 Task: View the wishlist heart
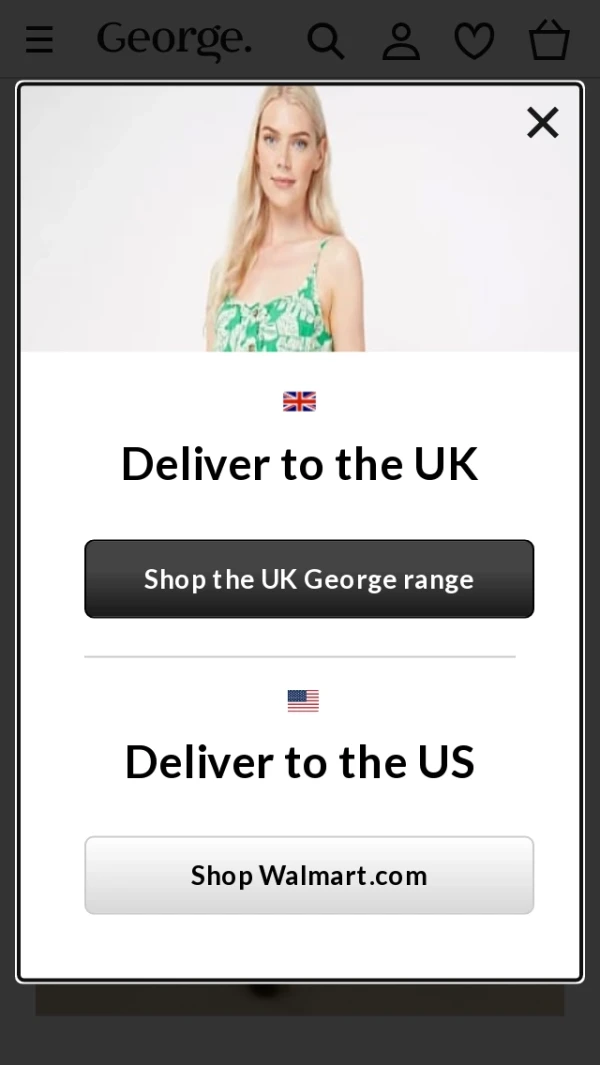[474, 41]
